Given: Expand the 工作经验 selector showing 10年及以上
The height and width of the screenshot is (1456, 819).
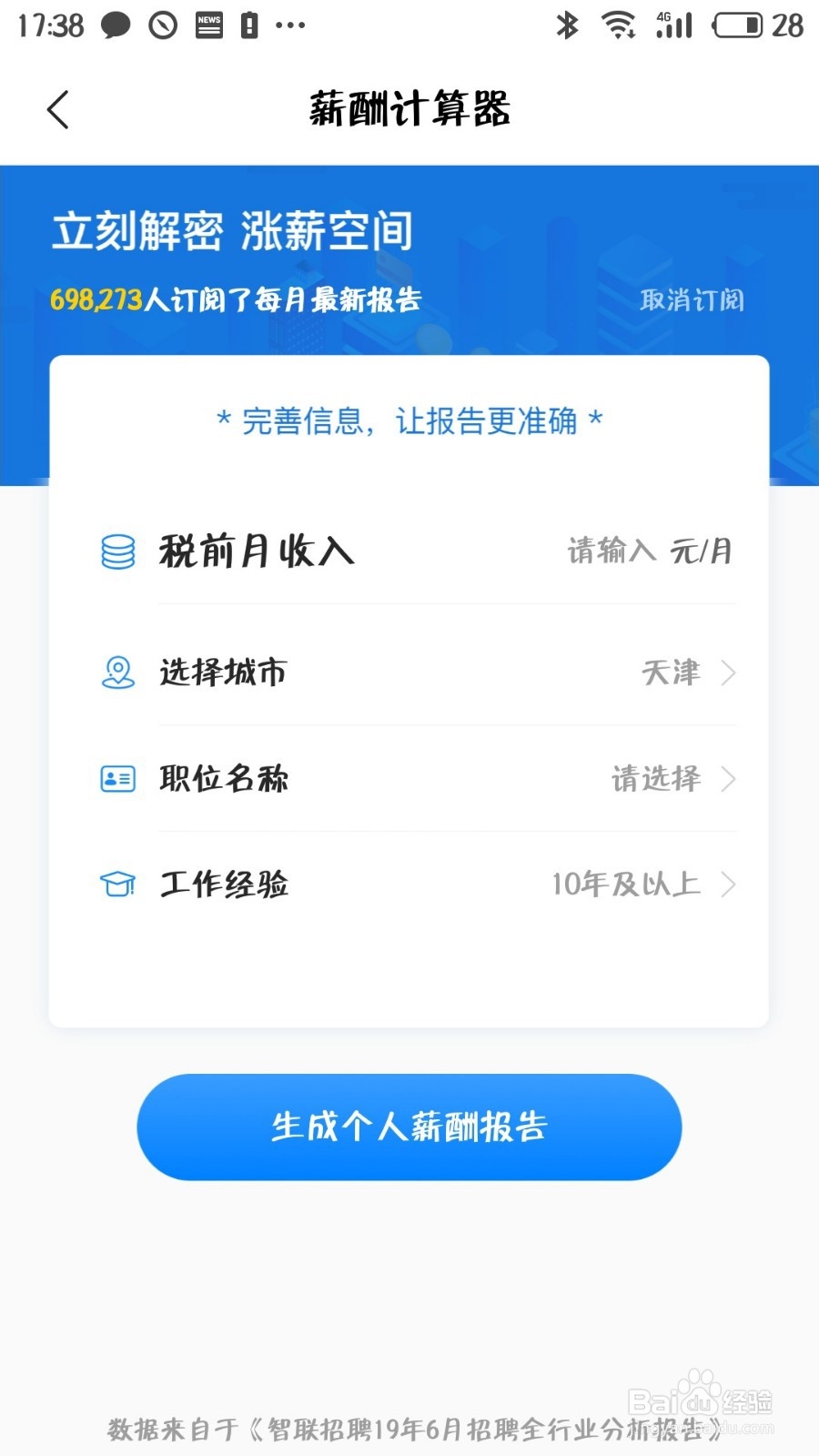Looking at the screenshot, I should tap(729, 884).
